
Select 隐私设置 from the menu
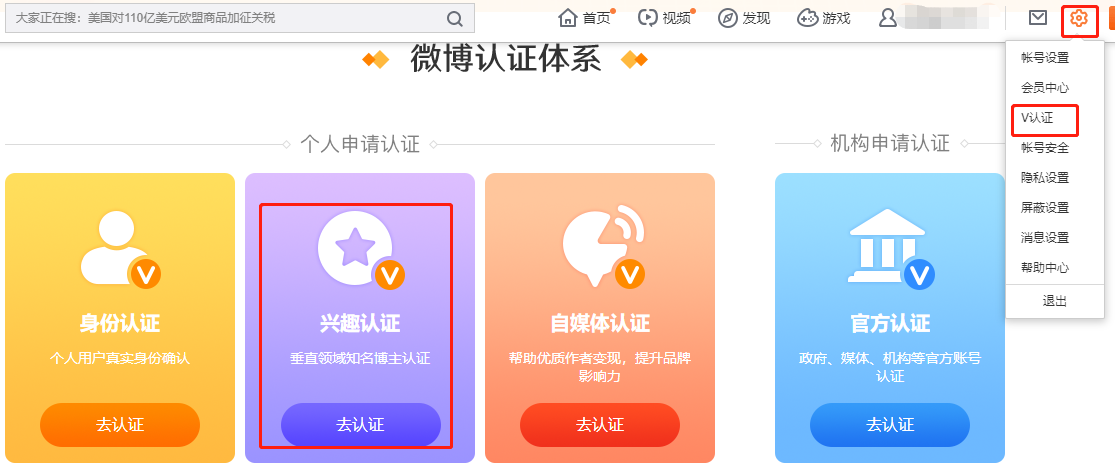[1045, 178]
